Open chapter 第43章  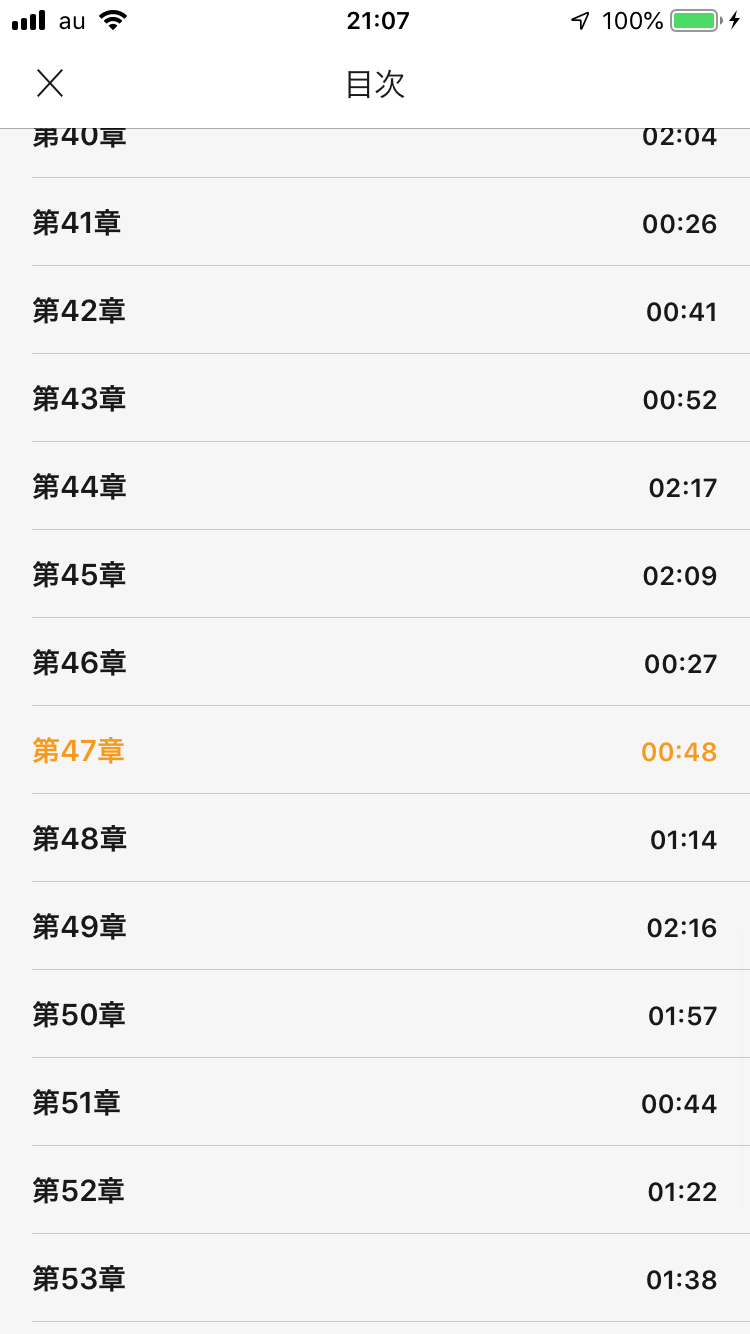pos(375,398)
